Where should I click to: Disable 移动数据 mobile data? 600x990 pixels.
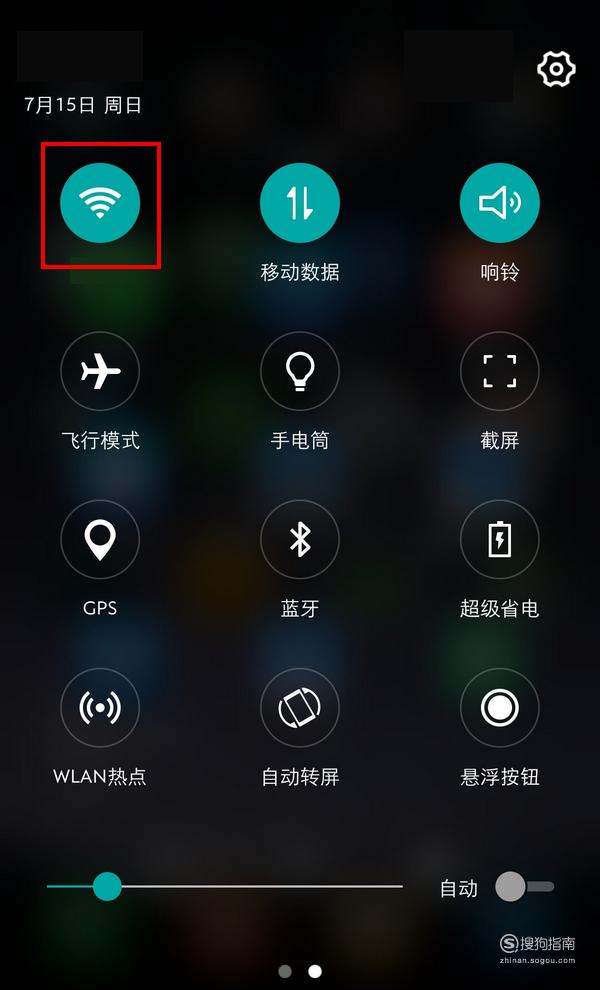pyautogui.click(x=300, y=203)
